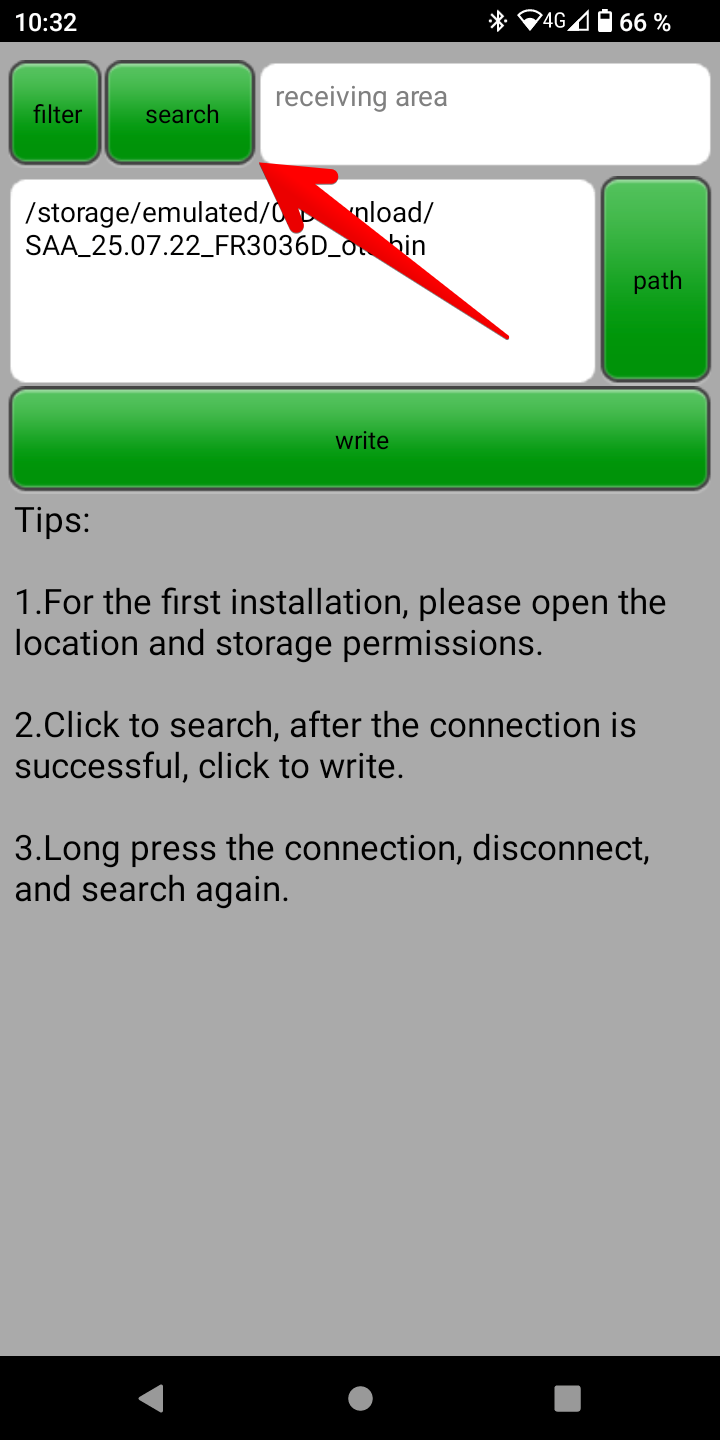Screen dimensions: 720x1440
Task: Choose a file with the path button
Action: [656, 280]
